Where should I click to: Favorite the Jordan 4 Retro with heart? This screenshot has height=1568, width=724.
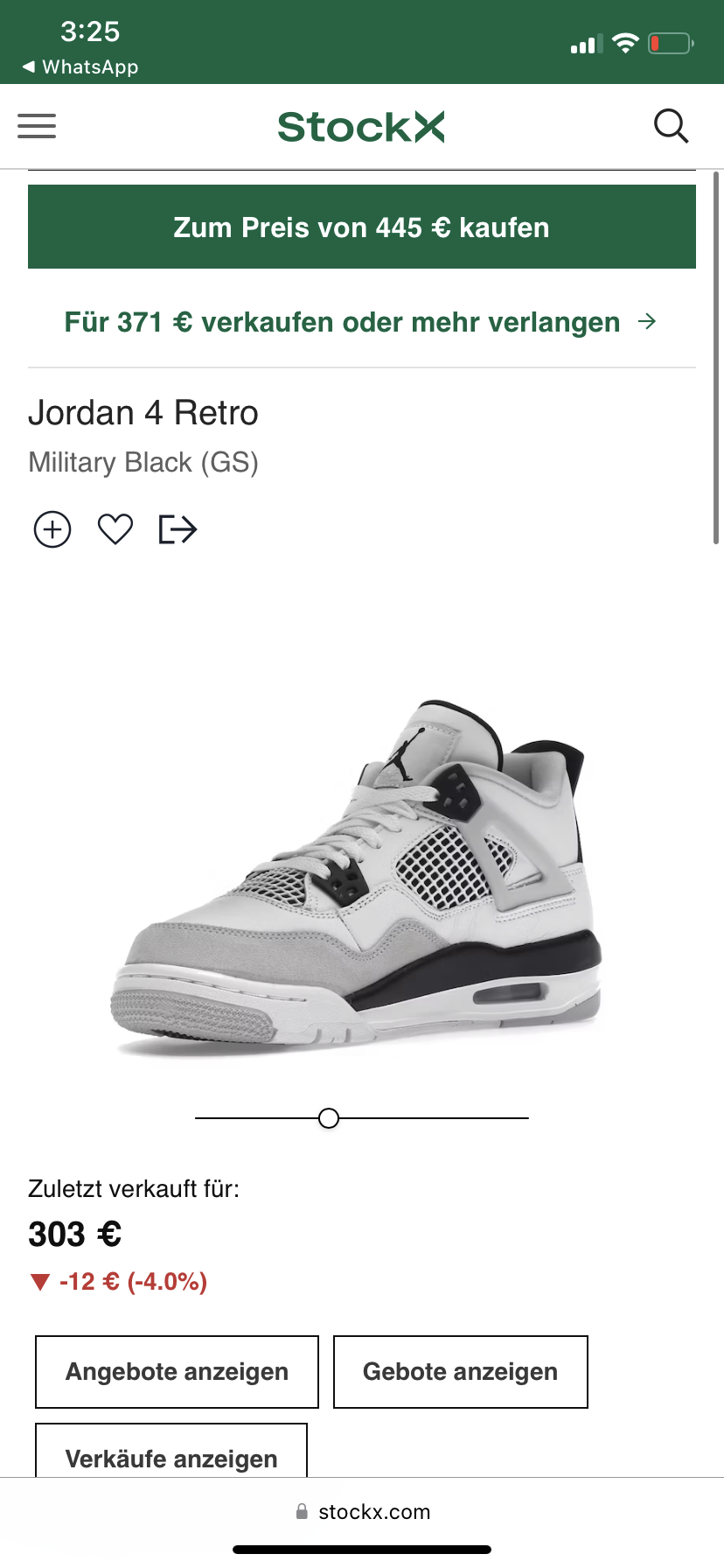tap(115, 529)
